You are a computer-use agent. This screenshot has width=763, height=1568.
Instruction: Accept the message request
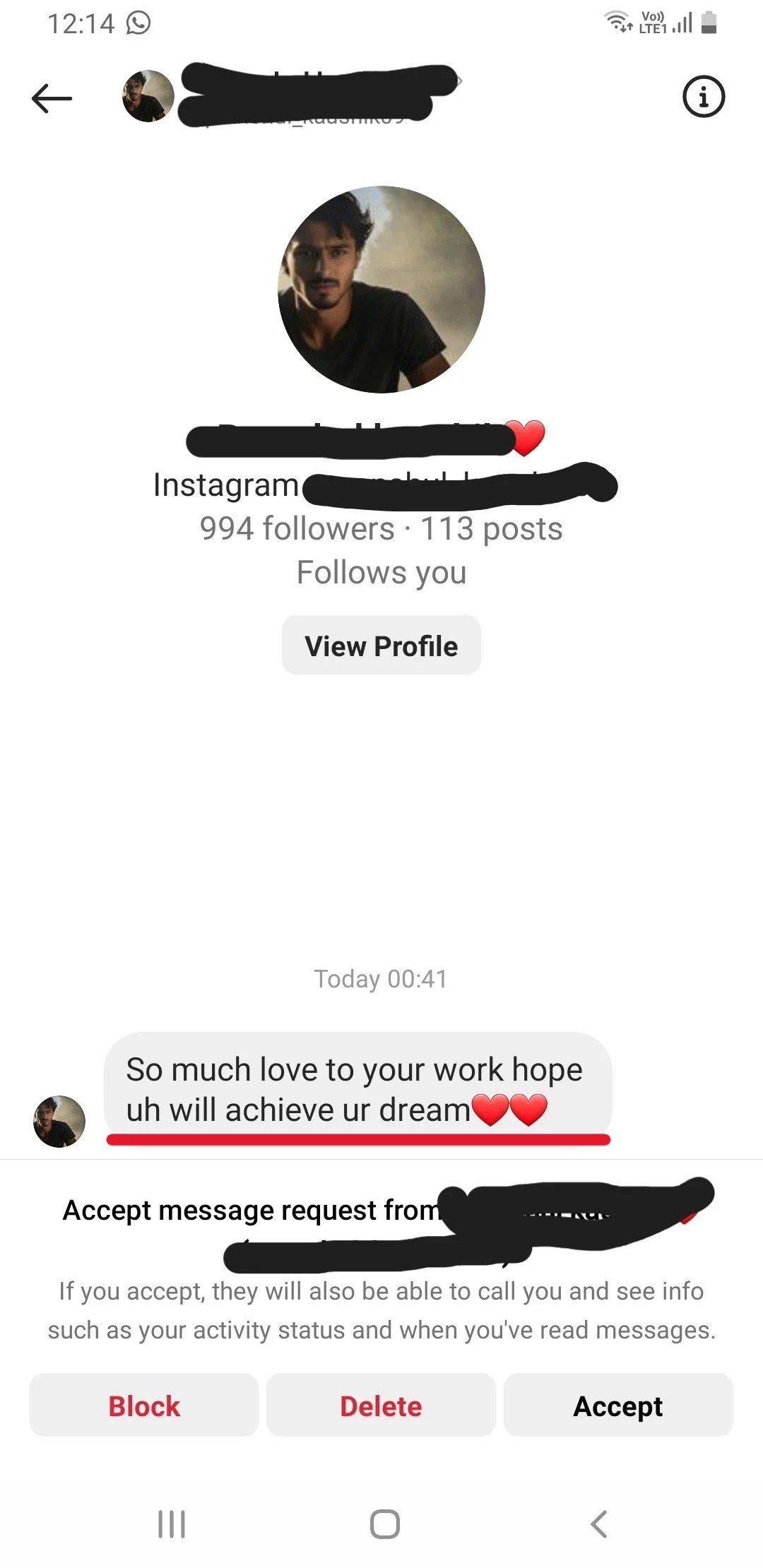coord(618,1406)
